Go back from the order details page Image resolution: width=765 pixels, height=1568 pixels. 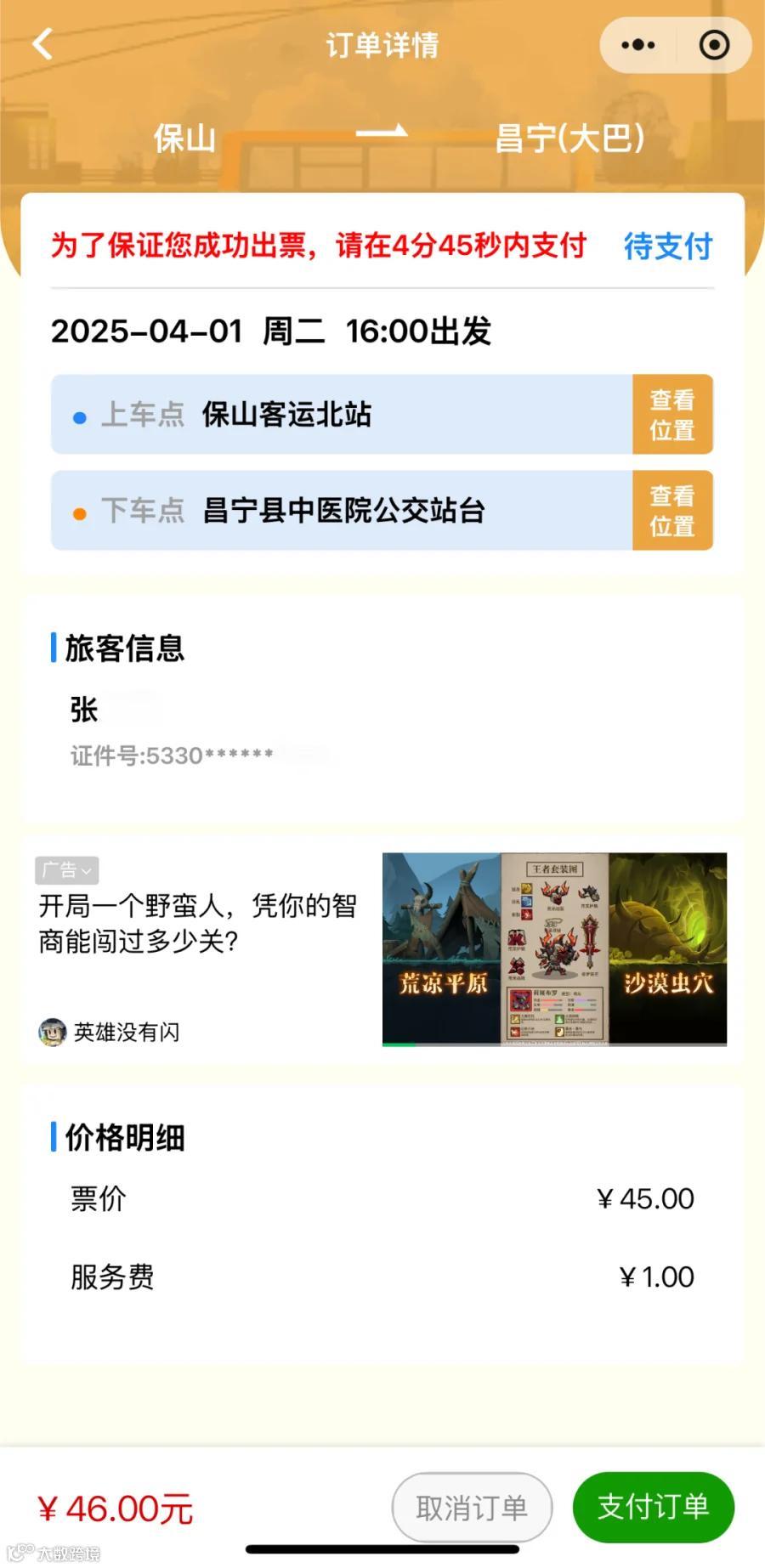tap(42, 44)
